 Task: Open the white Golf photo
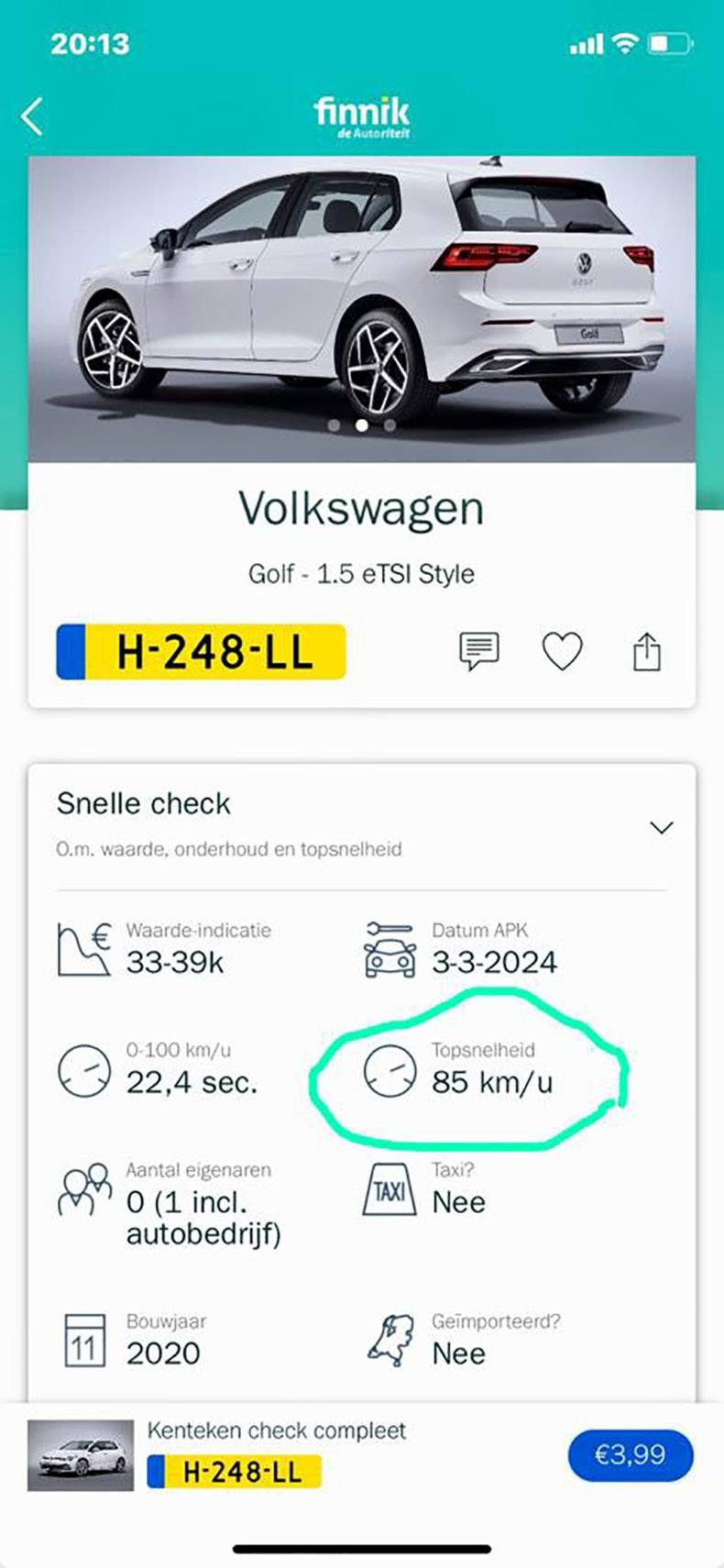coord(361,293)
